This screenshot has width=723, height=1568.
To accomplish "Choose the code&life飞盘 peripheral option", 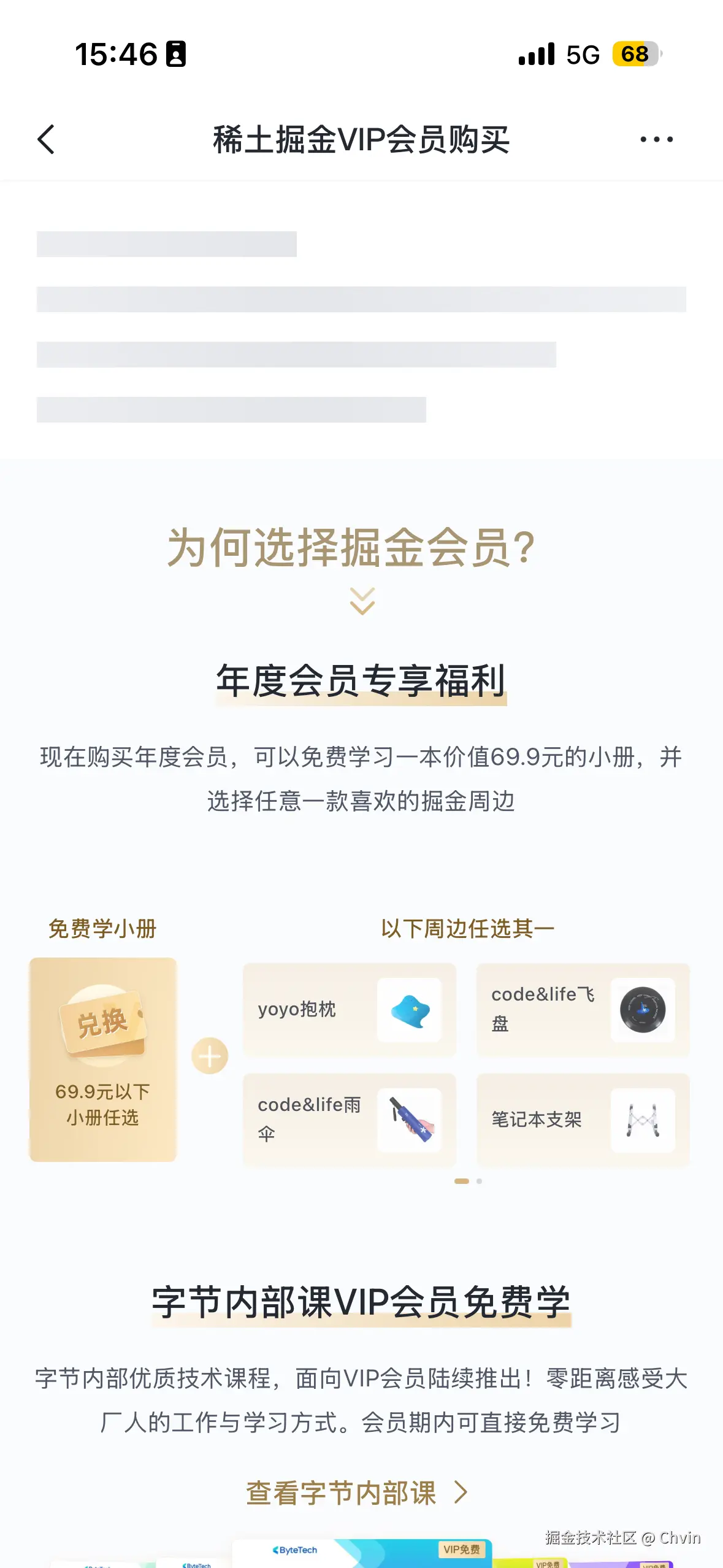I will [581, 1010].
